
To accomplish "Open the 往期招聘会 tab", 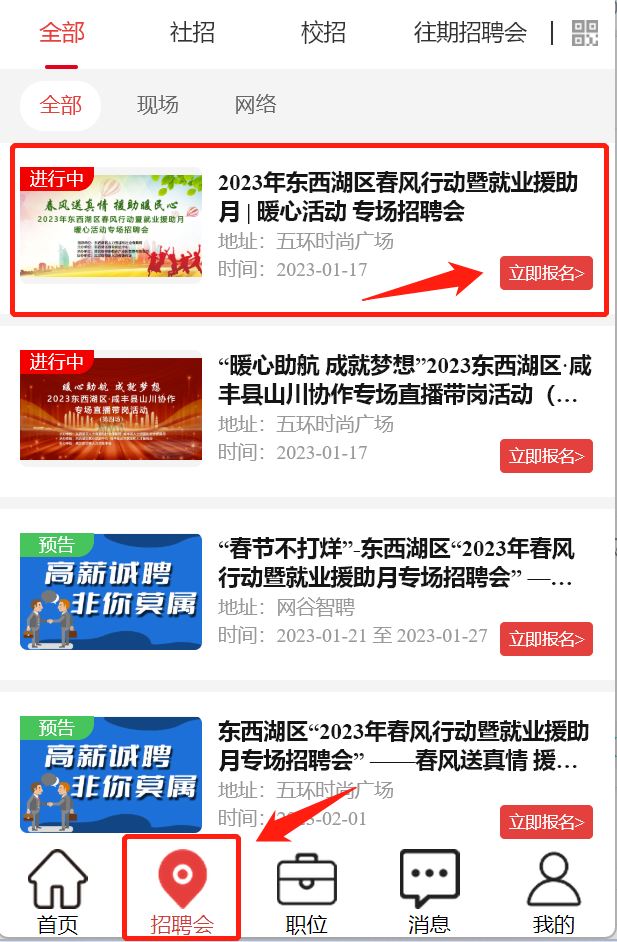I will pos(470,32).
